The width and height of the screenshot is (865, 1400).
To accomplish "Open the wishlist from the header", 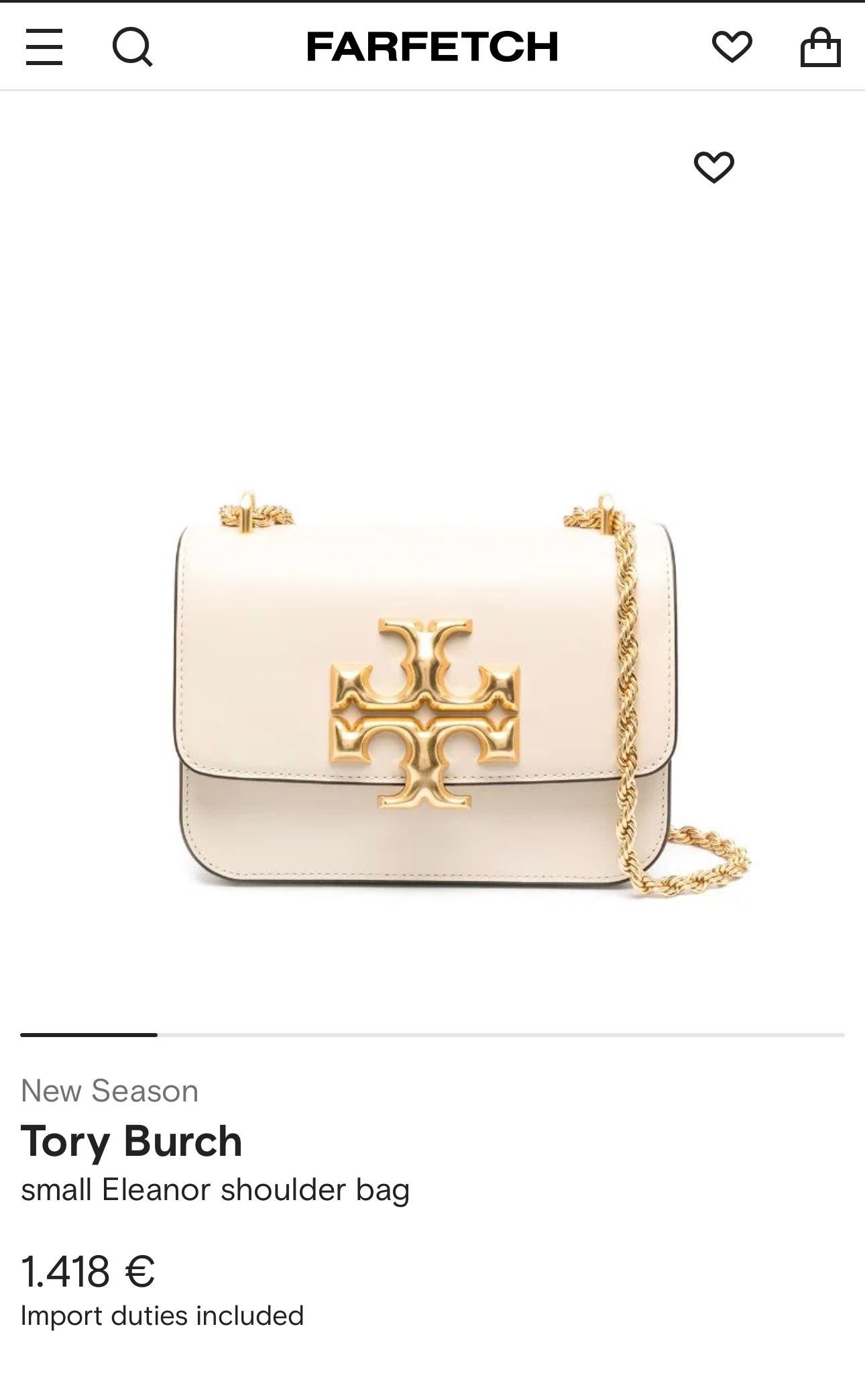I will pos(732,47).
